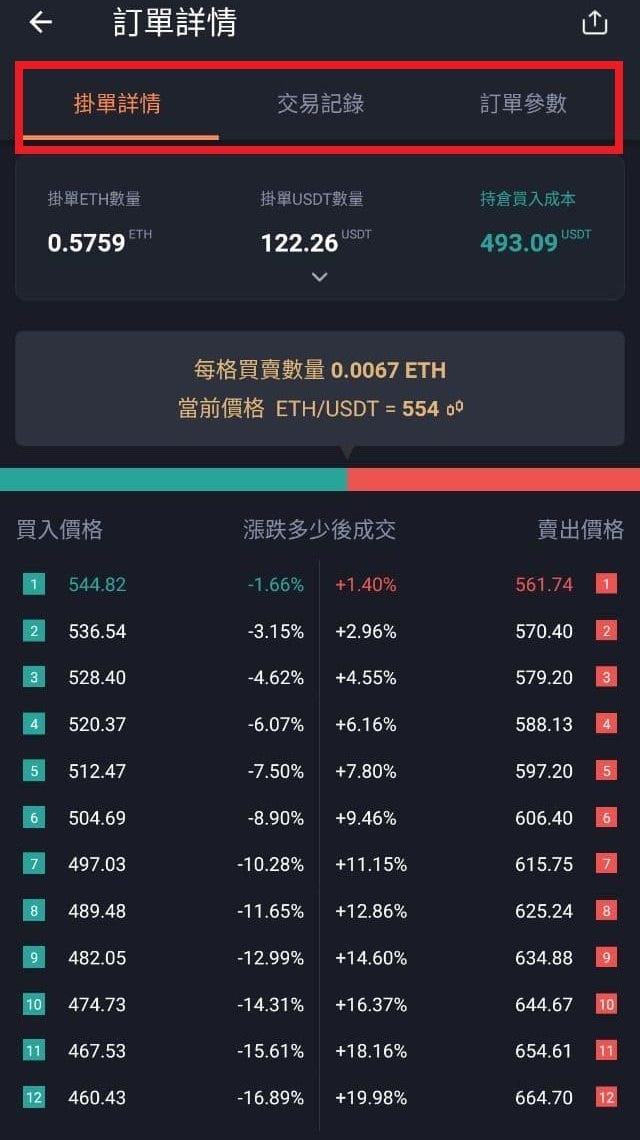Screen dimensions: 640x1140
Task: Select the 掛單詳情 tab
Action: coord(117,103)
